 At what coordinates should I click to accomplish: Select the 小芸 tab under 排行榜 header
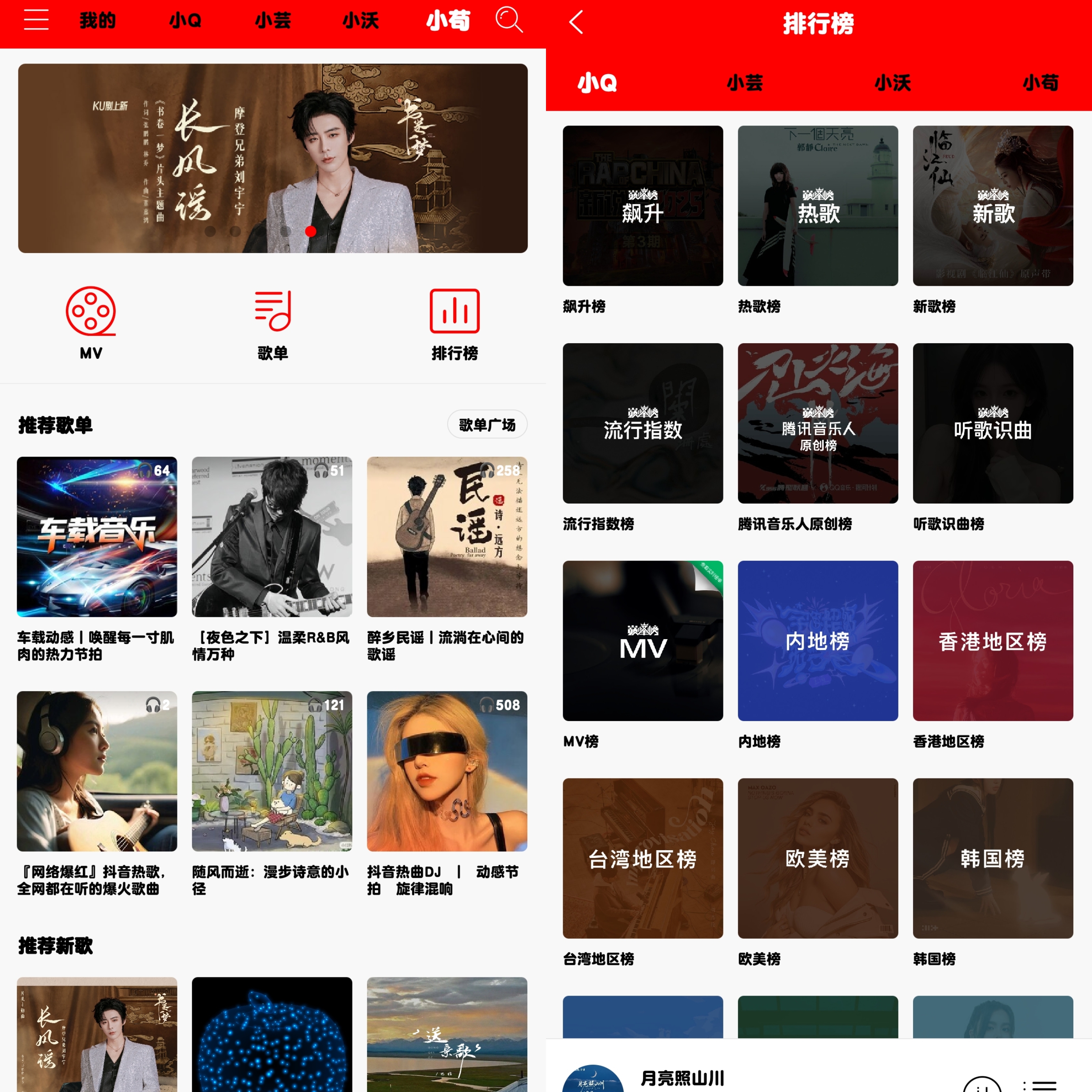point(745,83)
